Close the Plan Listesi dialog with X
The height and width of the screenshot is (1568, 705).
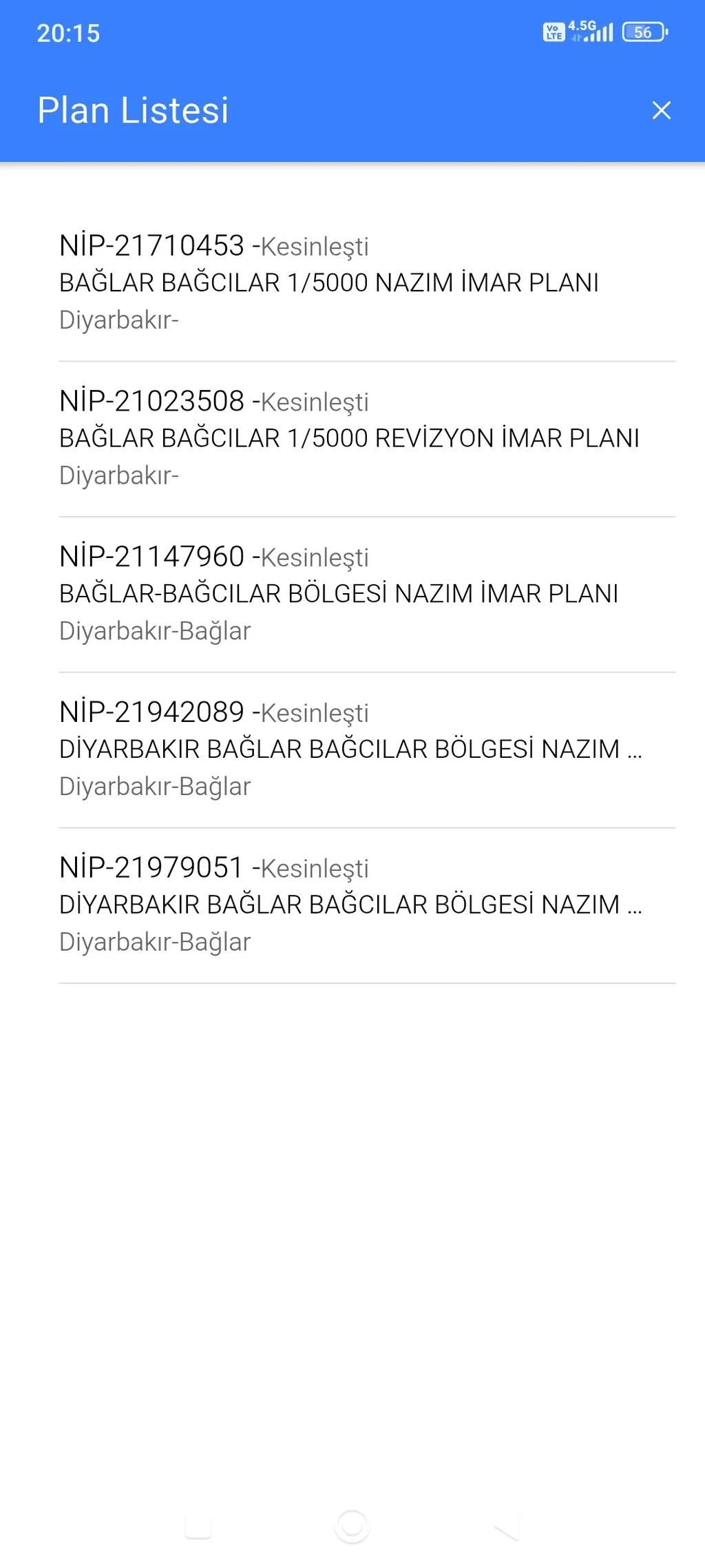(661, 110)
